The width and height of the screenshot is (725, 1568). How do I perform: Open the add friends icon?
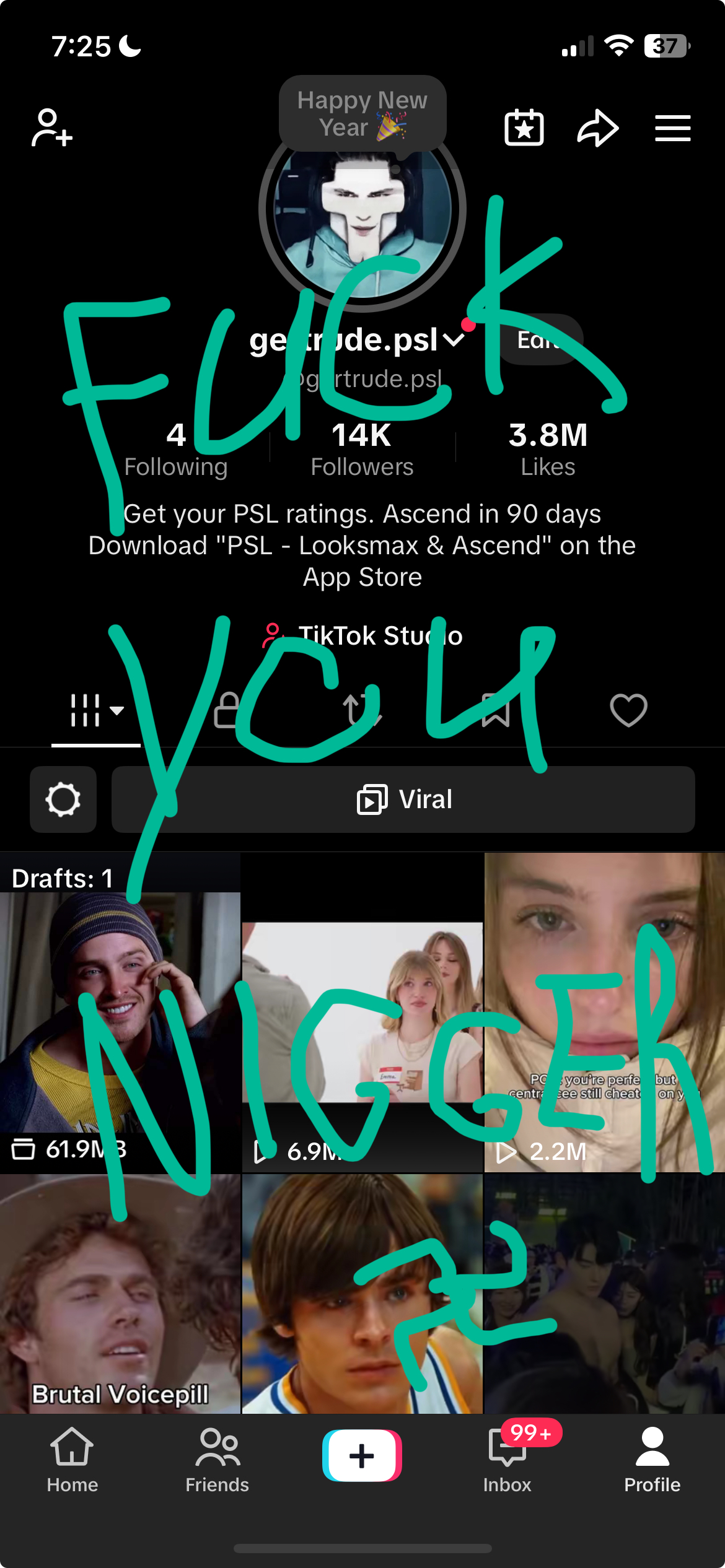click(x=52, y=128)
